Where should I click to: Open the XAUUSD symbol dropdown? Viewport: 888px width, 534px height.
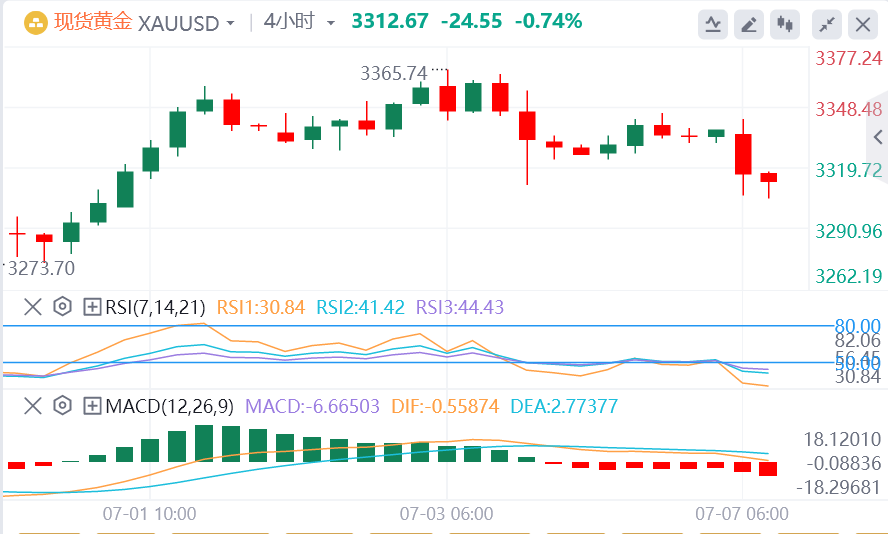231,23
